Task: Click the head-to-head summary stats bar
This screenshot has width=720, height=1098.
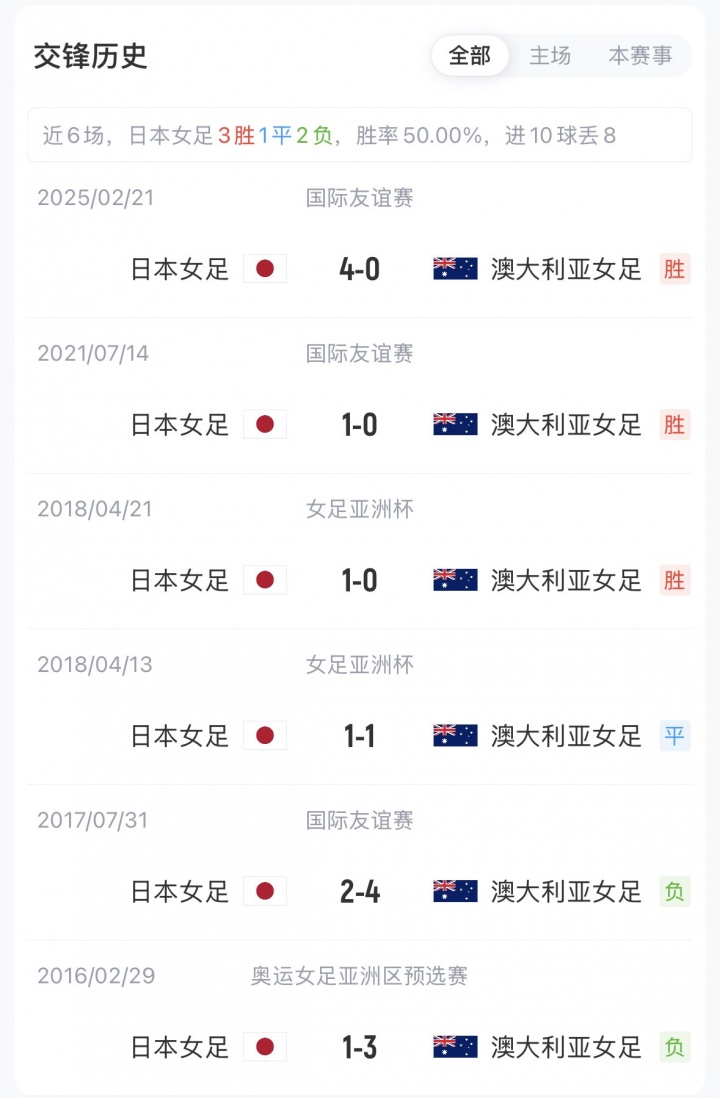Action: [358, 134]
